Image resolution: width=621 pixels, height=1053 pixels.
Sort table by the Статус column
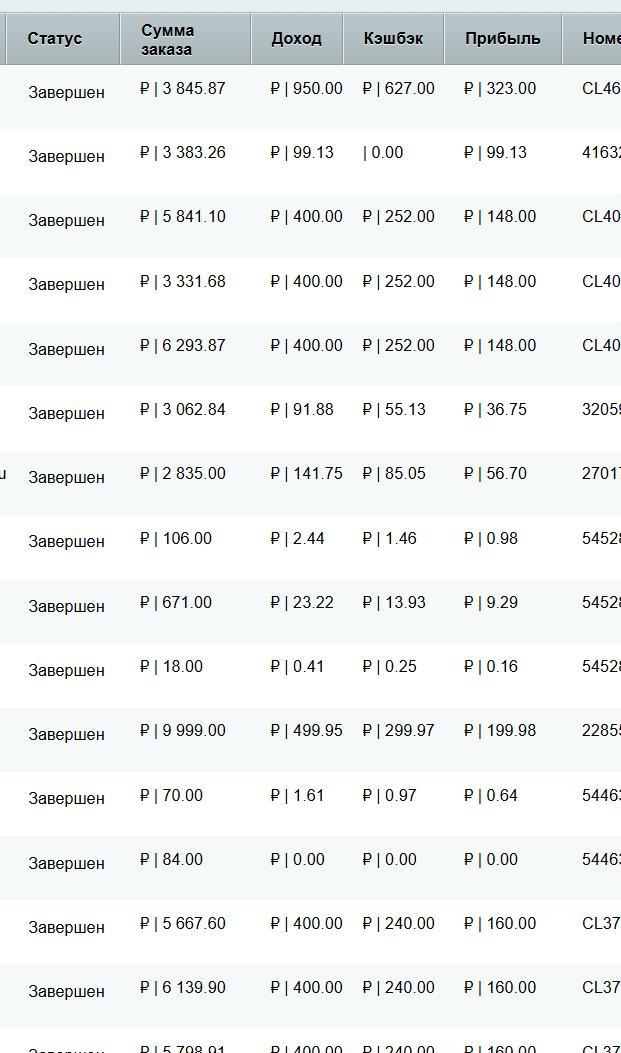tap(55, 39)
